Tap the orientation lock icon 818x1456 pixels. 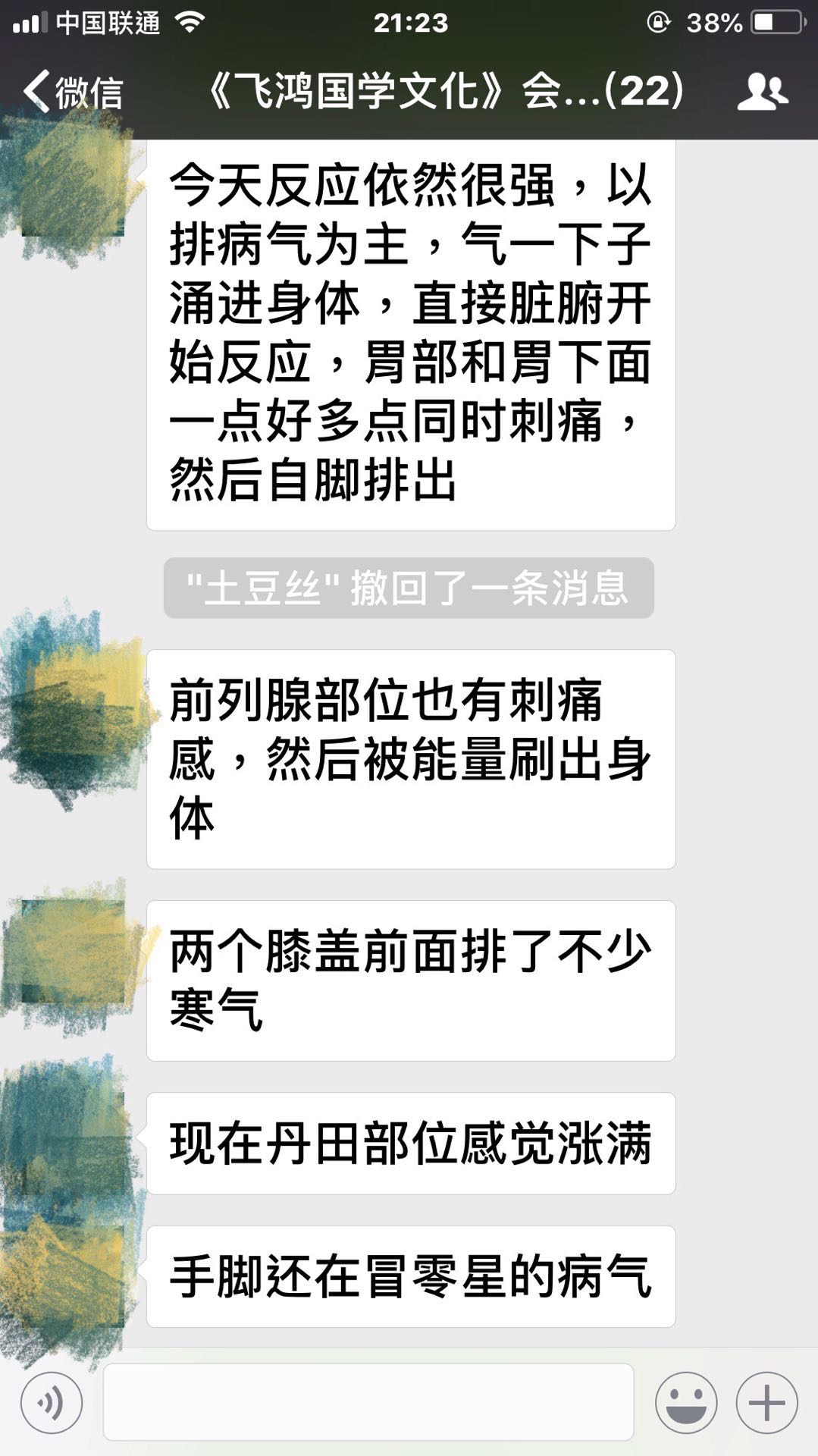pos(661,22)
